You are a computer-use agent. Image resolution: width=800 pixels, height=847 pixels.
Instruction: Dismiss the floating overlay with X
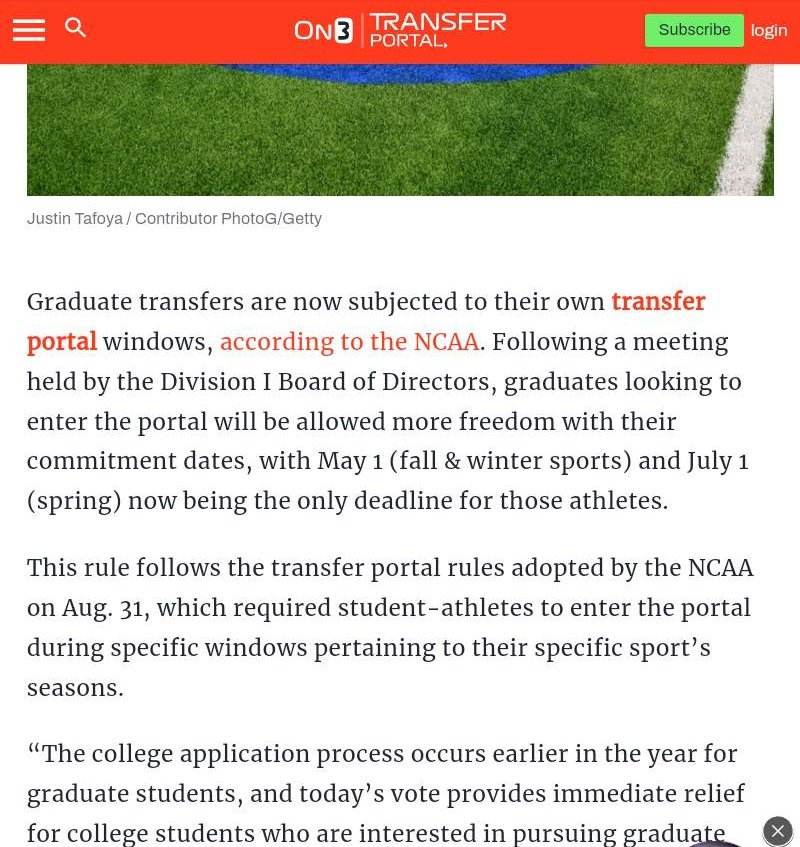(777, 831)
